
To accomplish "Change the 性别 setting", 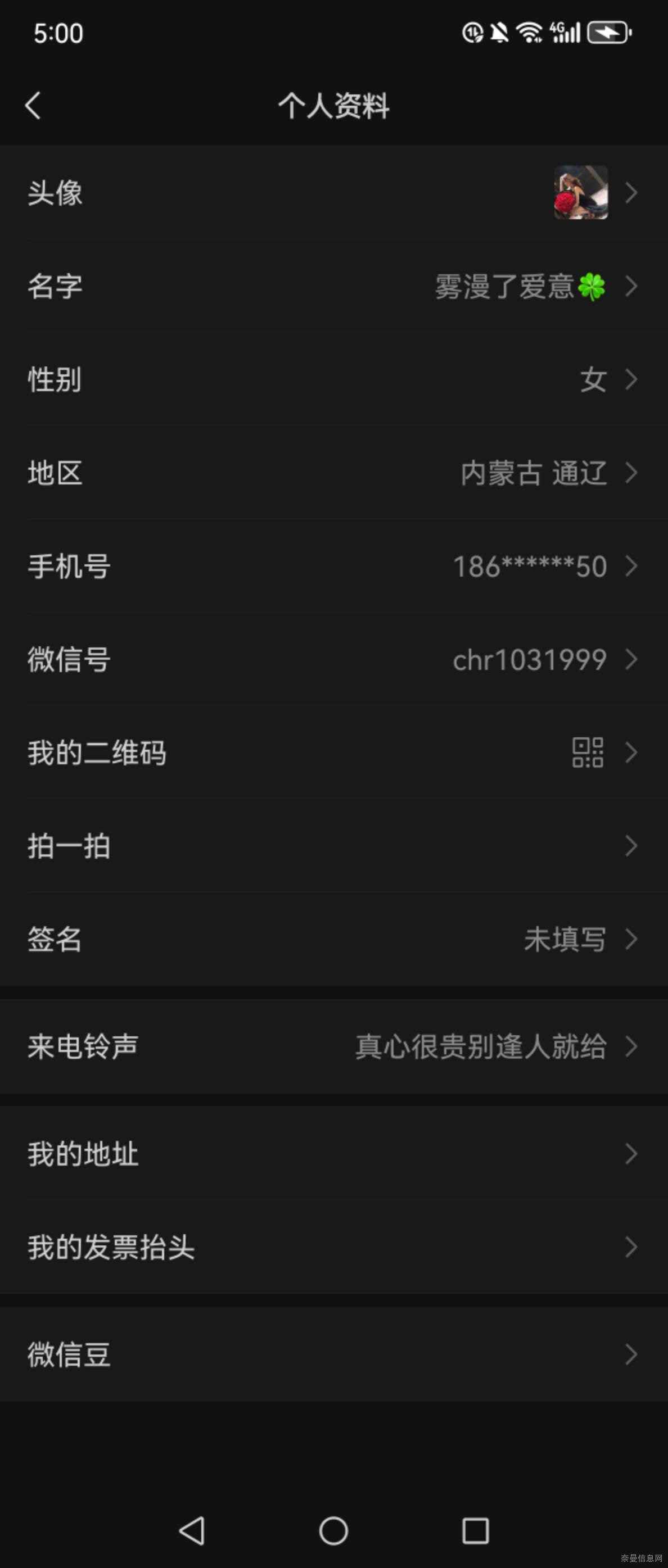I will coord(333,379).
